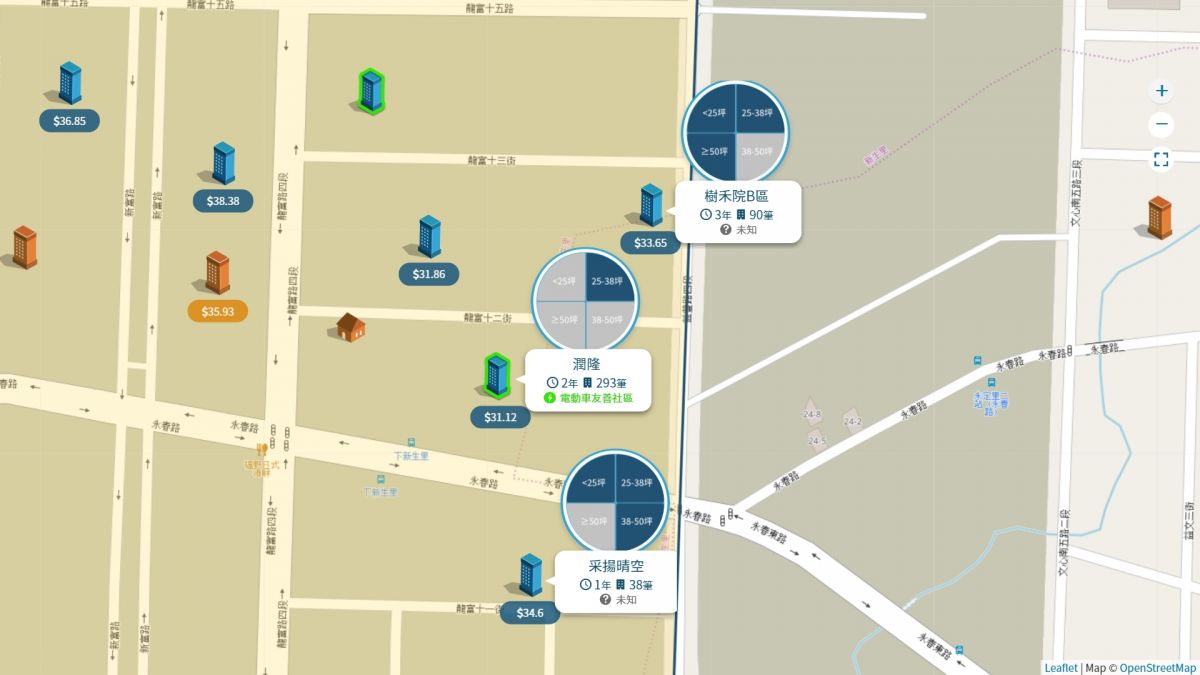Open the OpenStreetMap attribution link
Image resolution: width=1200 pixels, height=675 pixels.
(x=1157, y=668)
